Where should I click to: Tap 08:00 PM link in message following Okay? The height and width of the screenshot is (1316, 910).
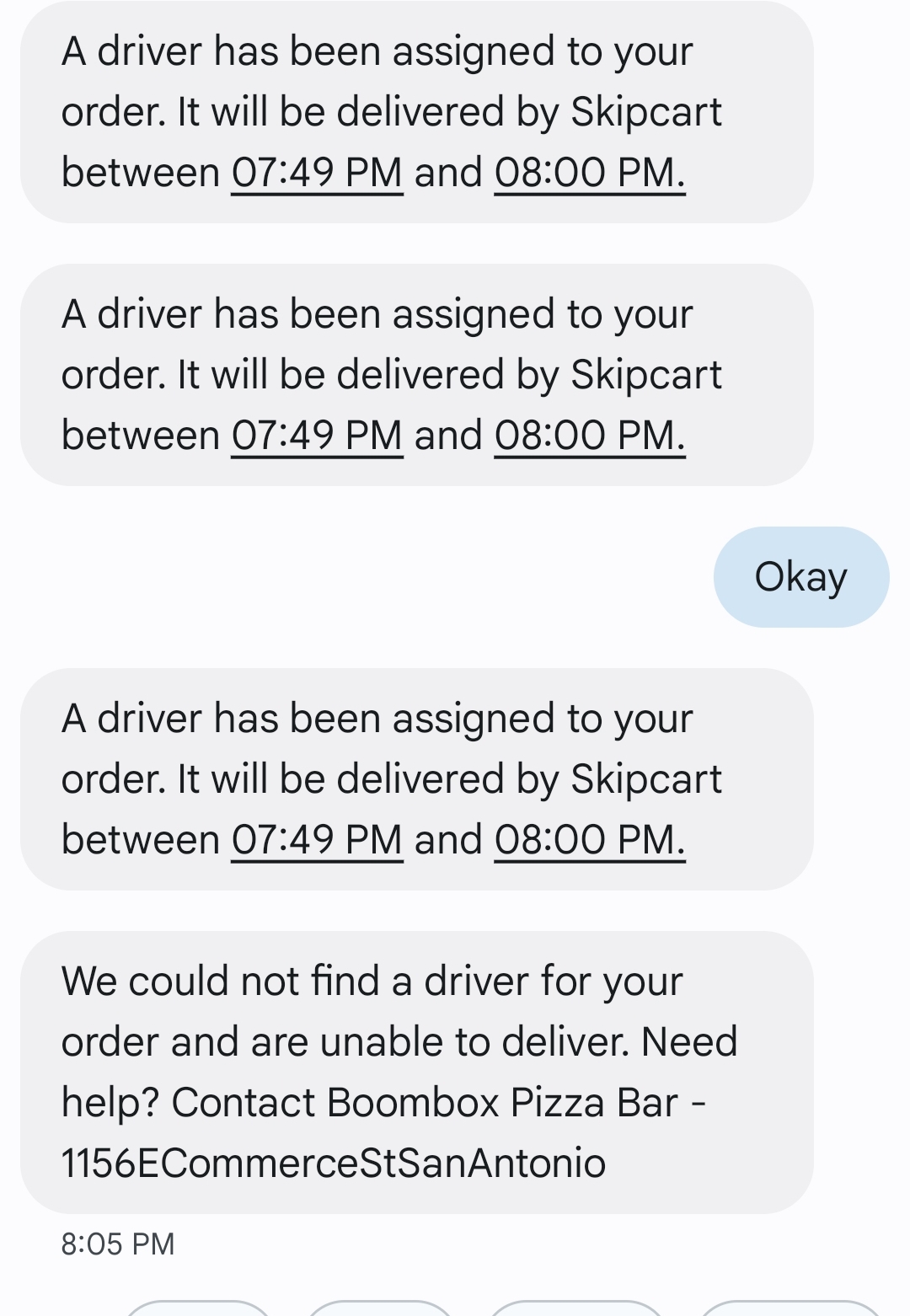click(x=589, y=840)
